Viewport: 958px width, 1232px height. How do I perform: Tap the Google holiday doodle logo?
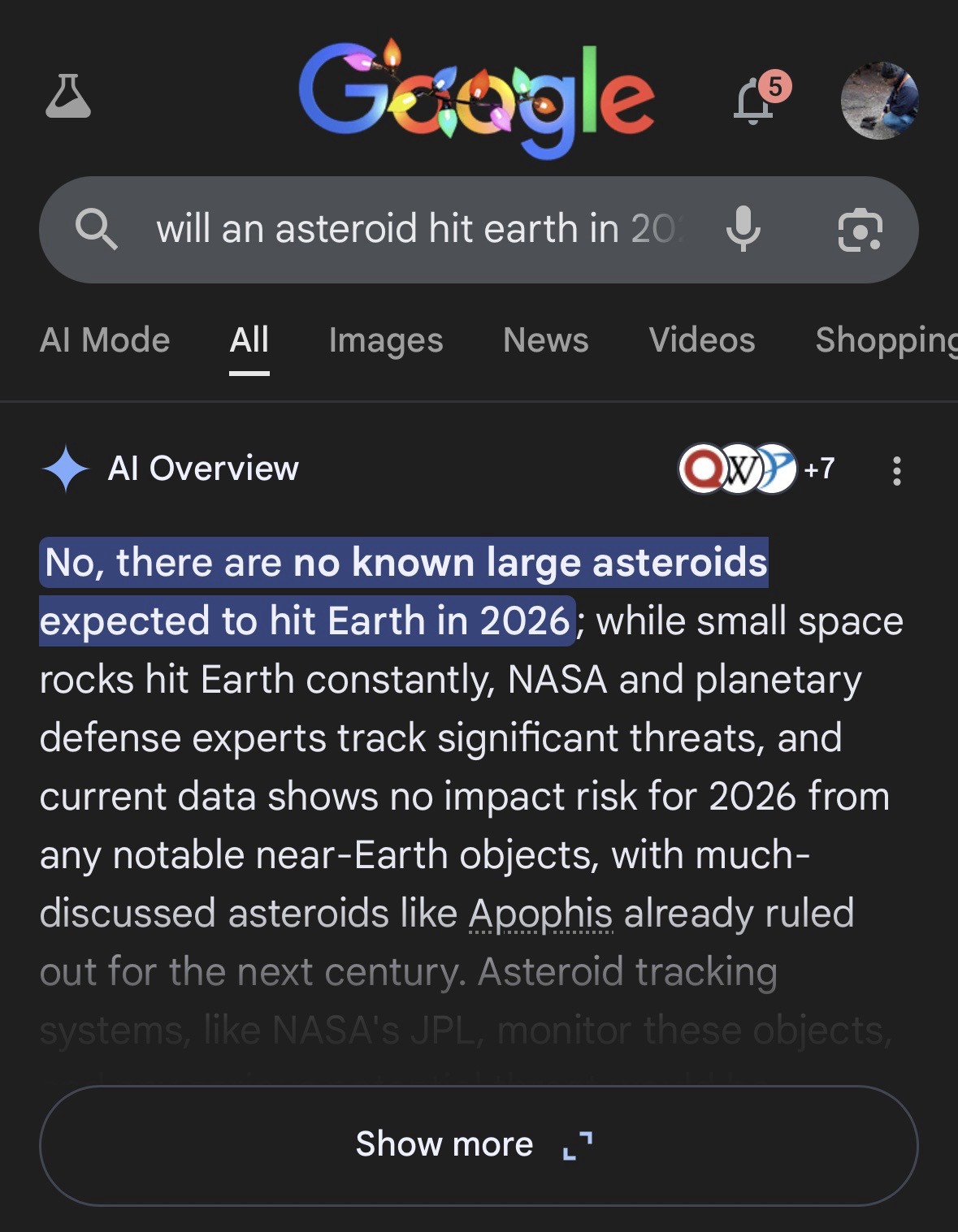click(x=477, y=97)
